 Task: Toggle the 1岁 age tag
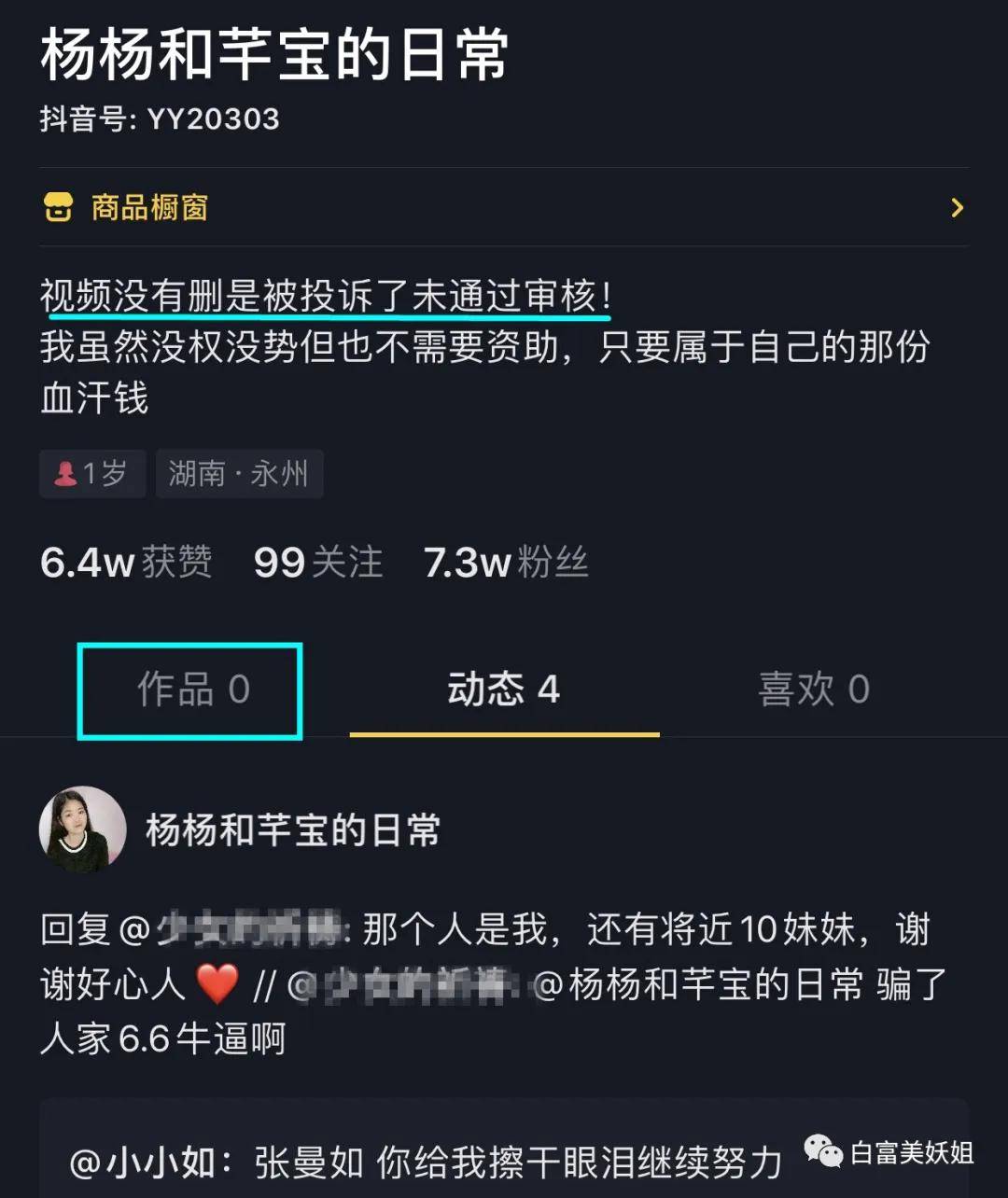(91, 473)
